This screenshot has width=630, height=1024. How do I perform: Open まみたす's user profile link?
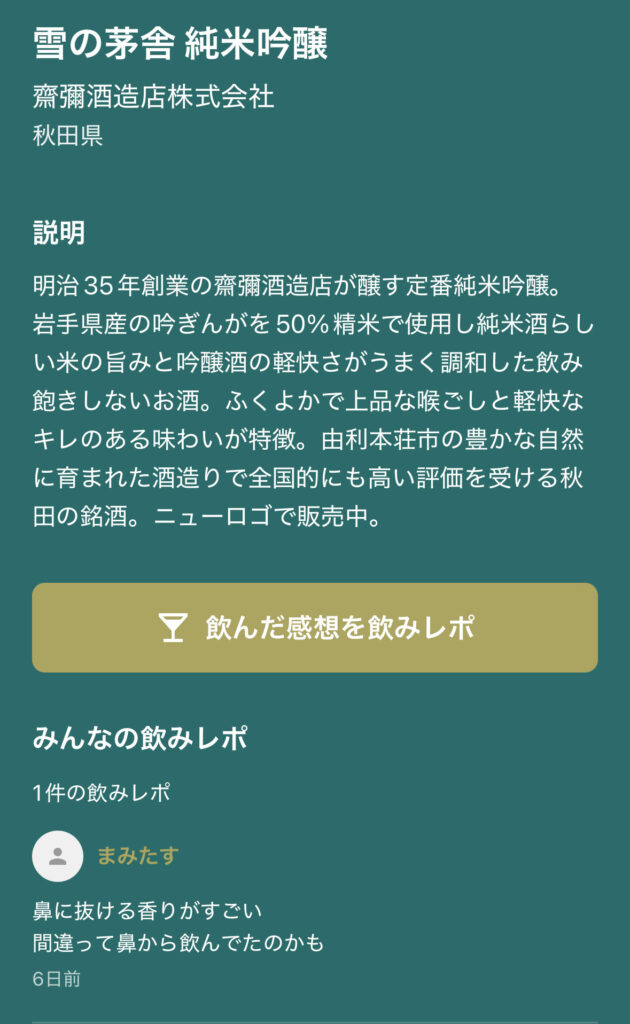point(138,856)
